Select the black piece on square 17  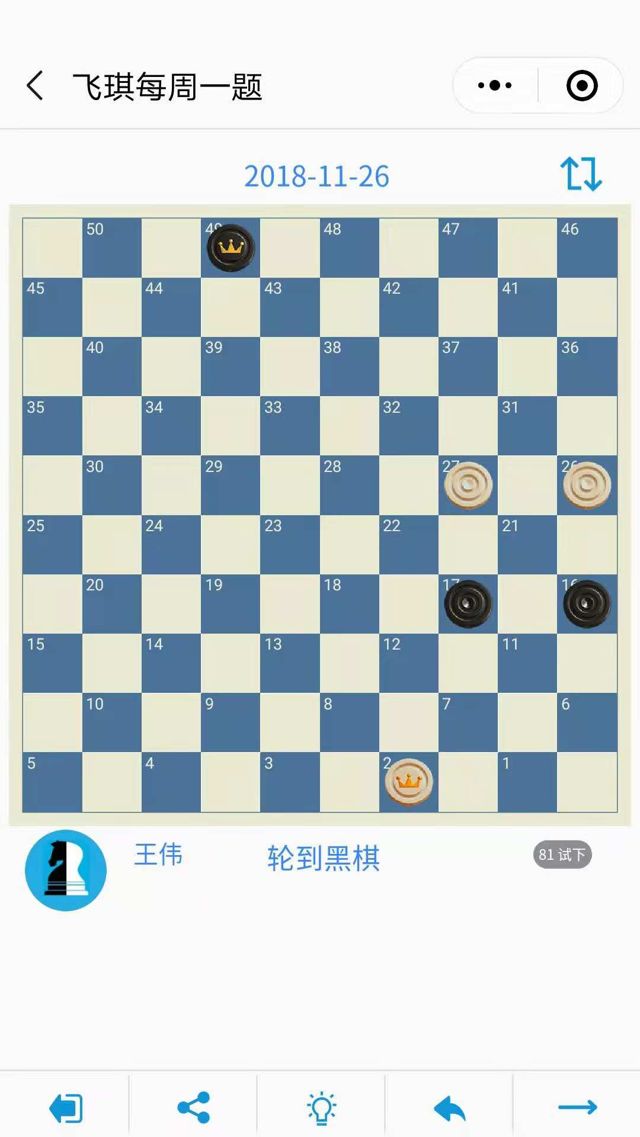click(x=468, y=604)
